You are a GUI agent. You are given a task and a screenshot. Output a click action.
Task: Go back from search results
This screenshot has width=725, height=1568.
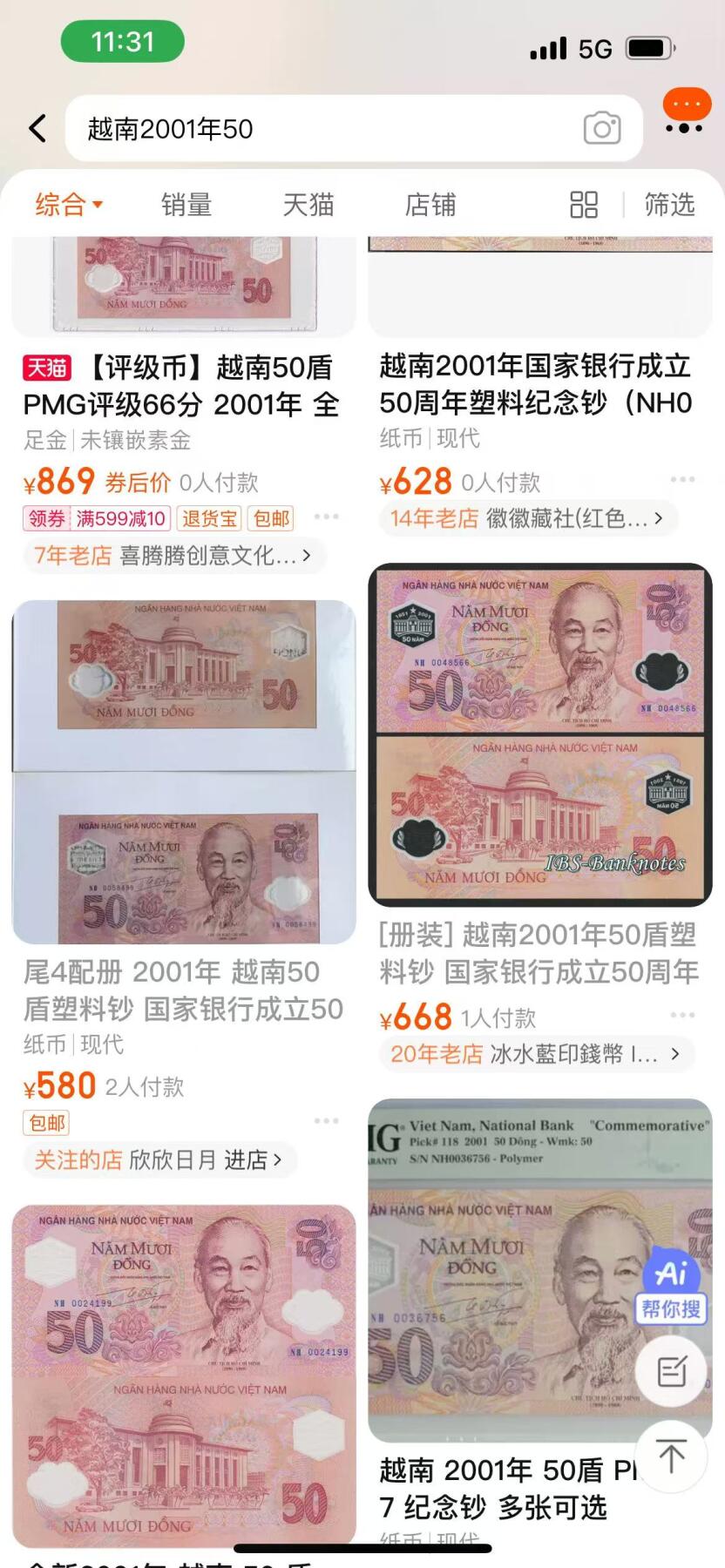pyautogui.click(x=37, y=129)
